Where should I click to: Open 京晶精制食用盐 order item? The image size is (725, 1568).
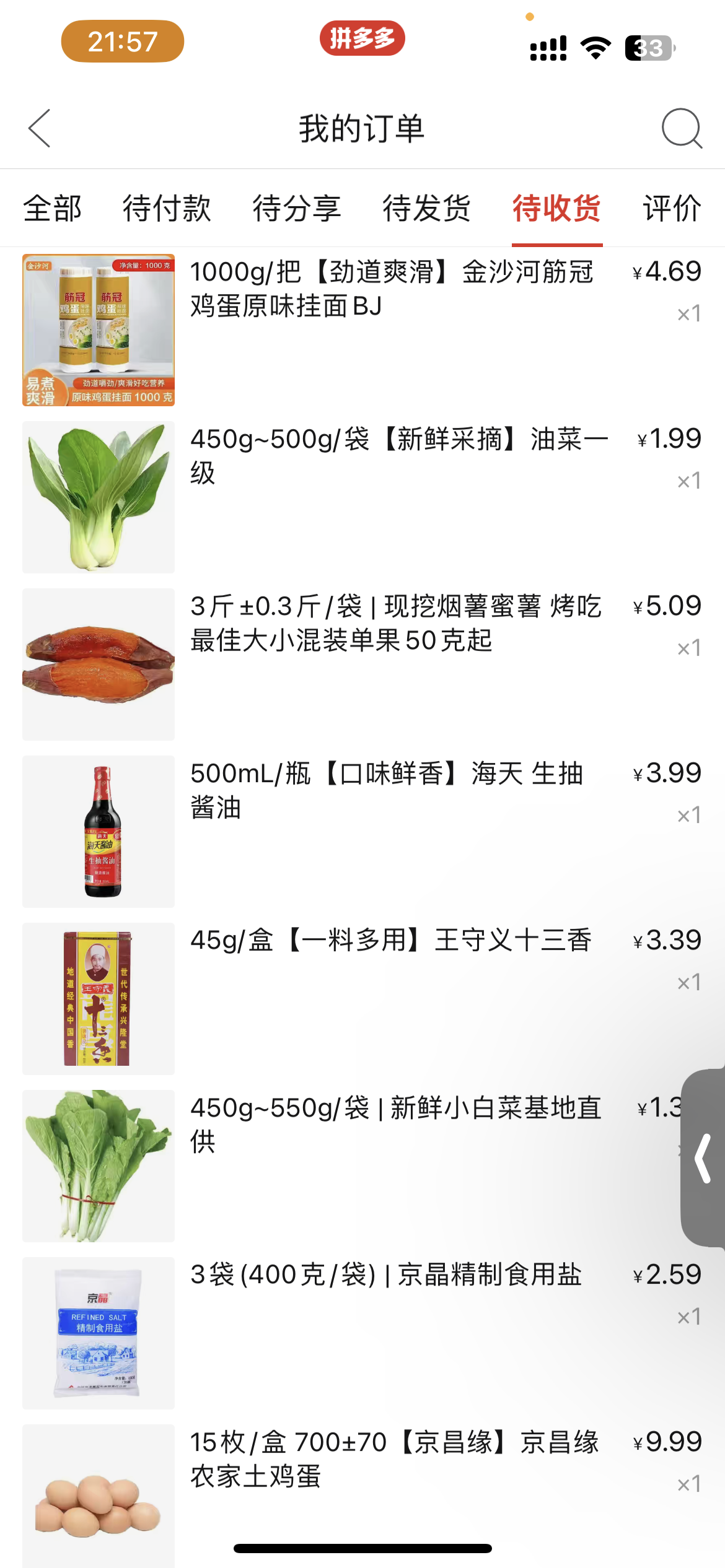(x=385, y=1275)
